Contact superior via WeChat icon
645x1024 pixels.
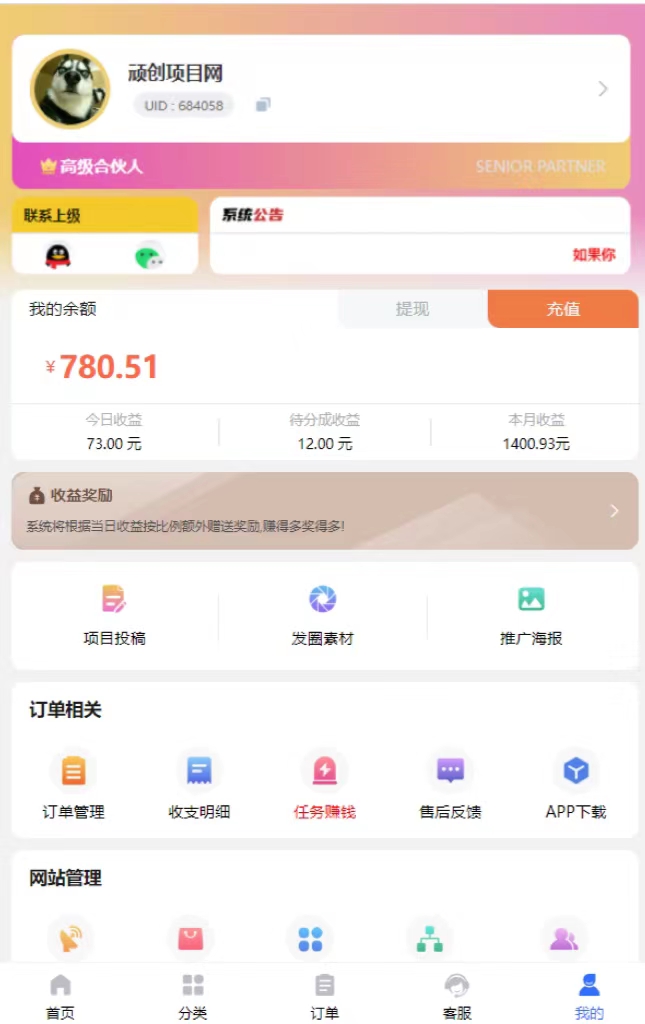pos(149,256)
